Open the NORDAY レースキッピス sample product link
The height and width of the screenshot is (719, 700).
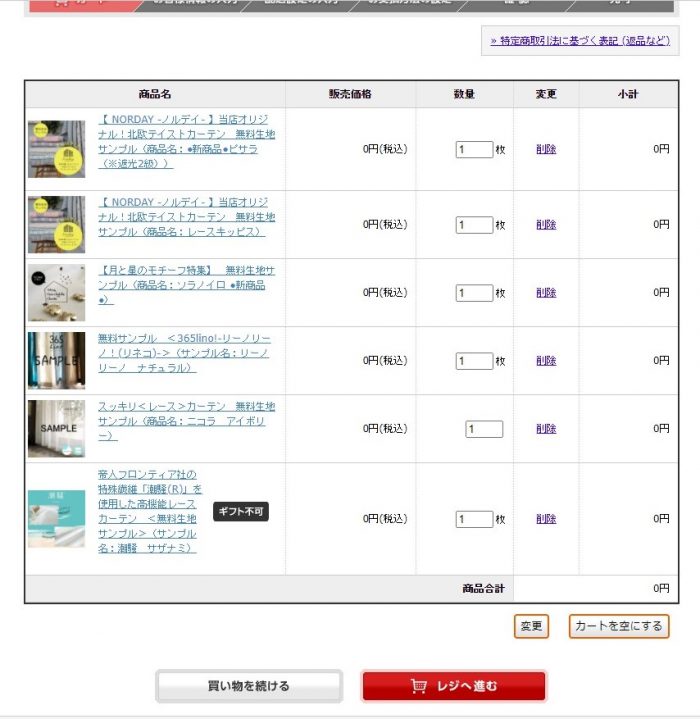point(186,217)
